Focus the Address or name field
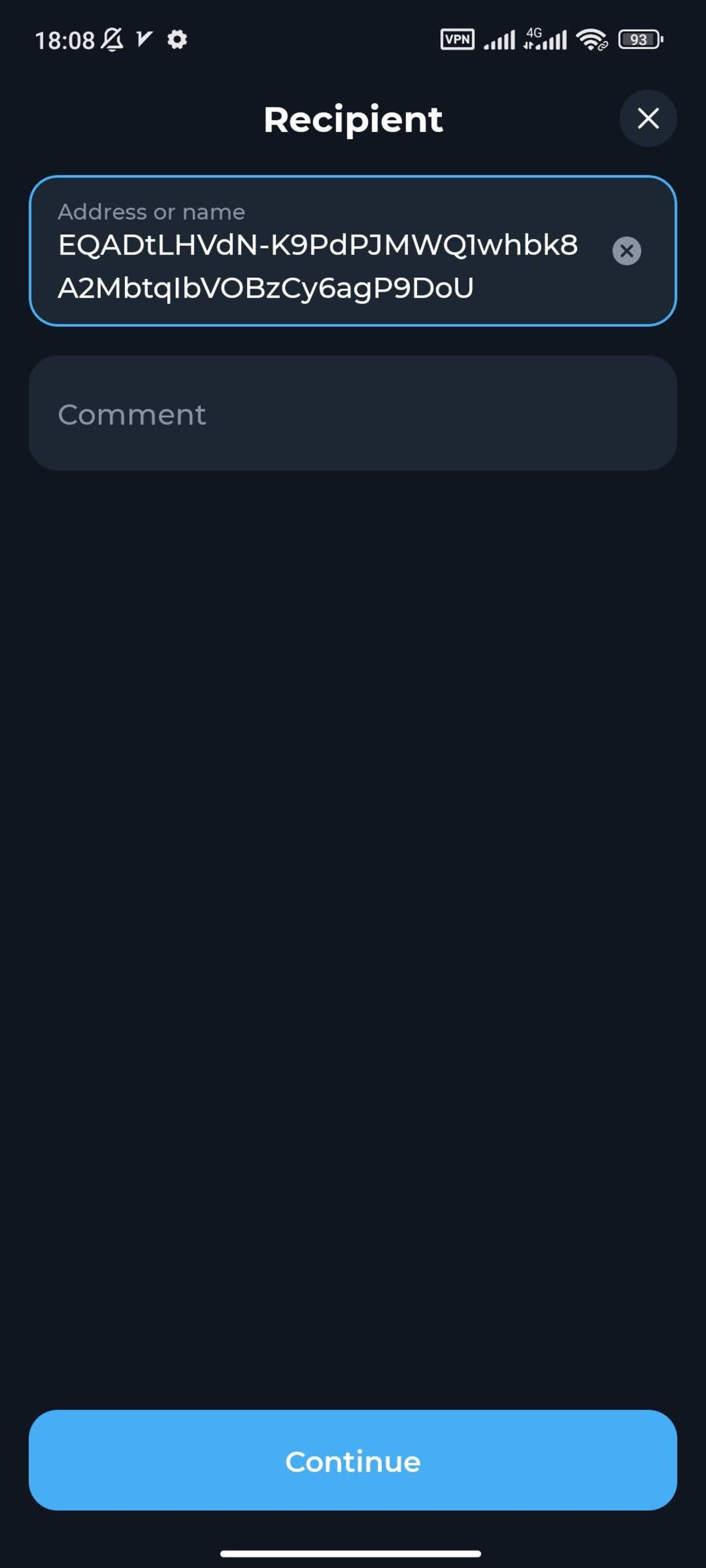 (x=317, y=265)
